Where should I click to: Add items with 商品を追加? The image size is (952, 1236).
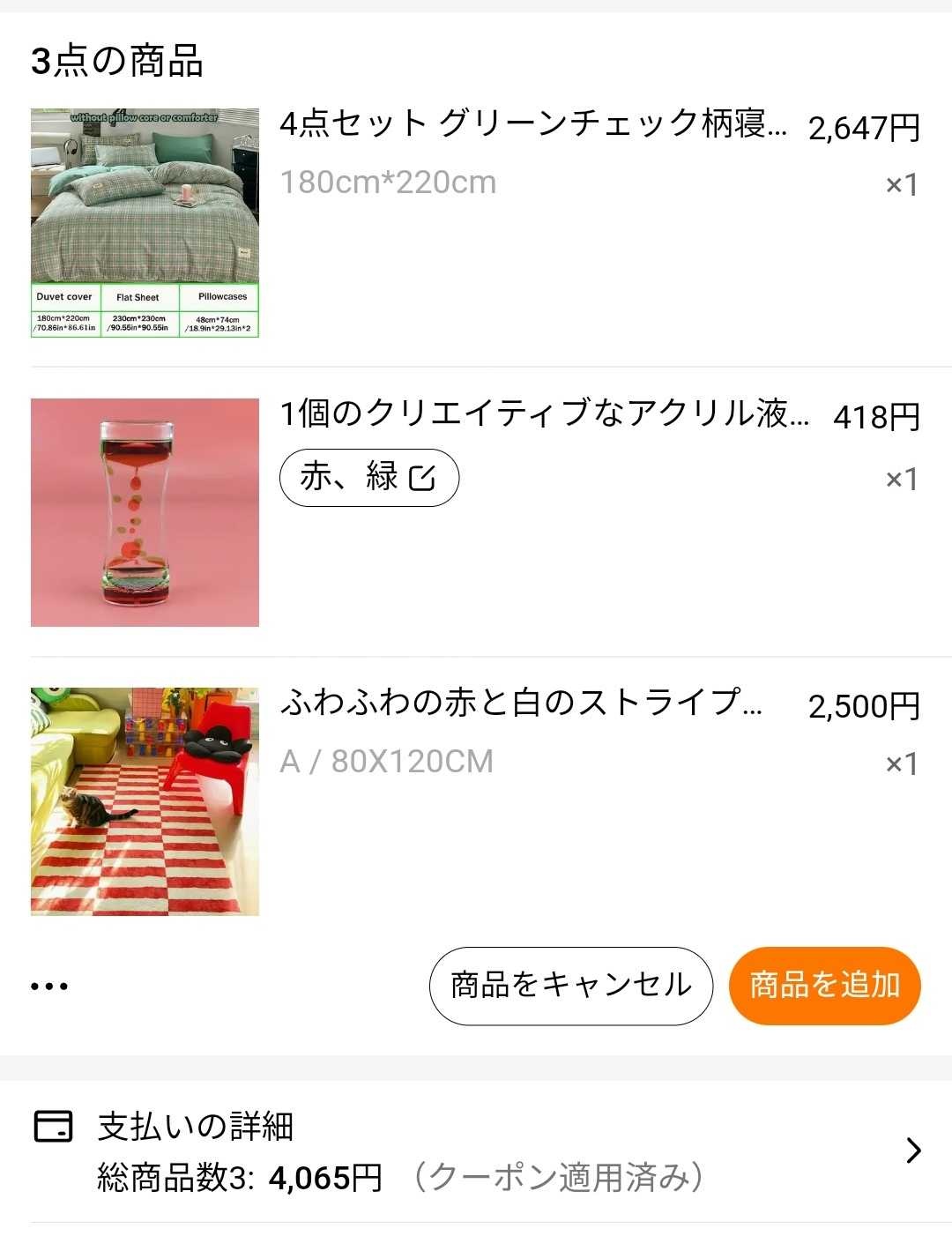824,986
